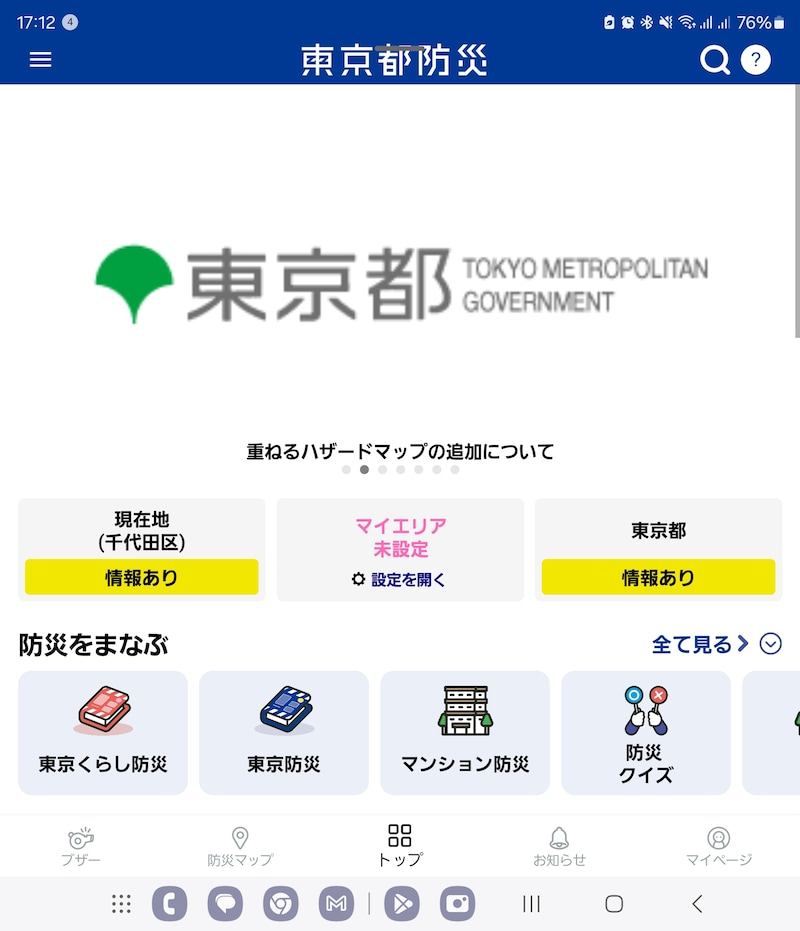Screen dimensions: 800x931
Task: Open the help question mark
Action: pos(757,60)
